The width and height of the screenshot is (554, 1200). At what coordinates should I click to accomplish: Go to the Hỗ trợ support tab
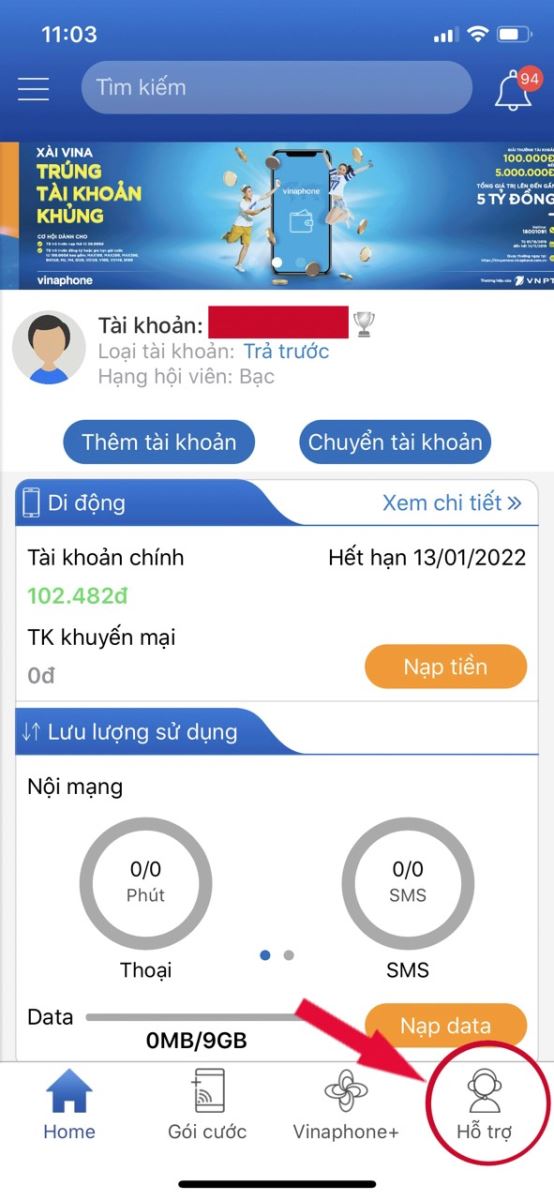click(484, 1105)
